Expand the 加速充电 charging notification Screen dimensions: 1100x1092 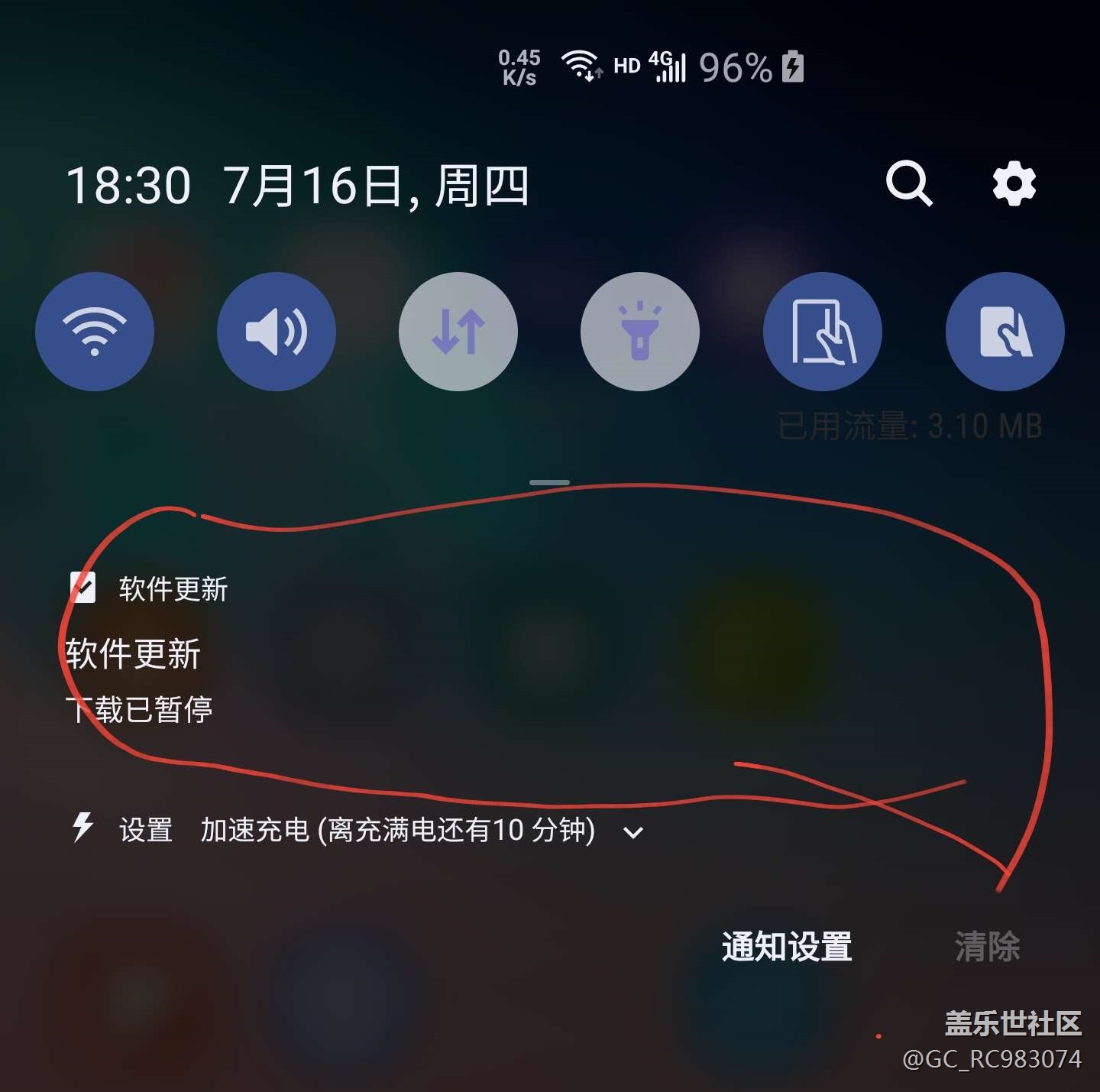click(633, 832)
